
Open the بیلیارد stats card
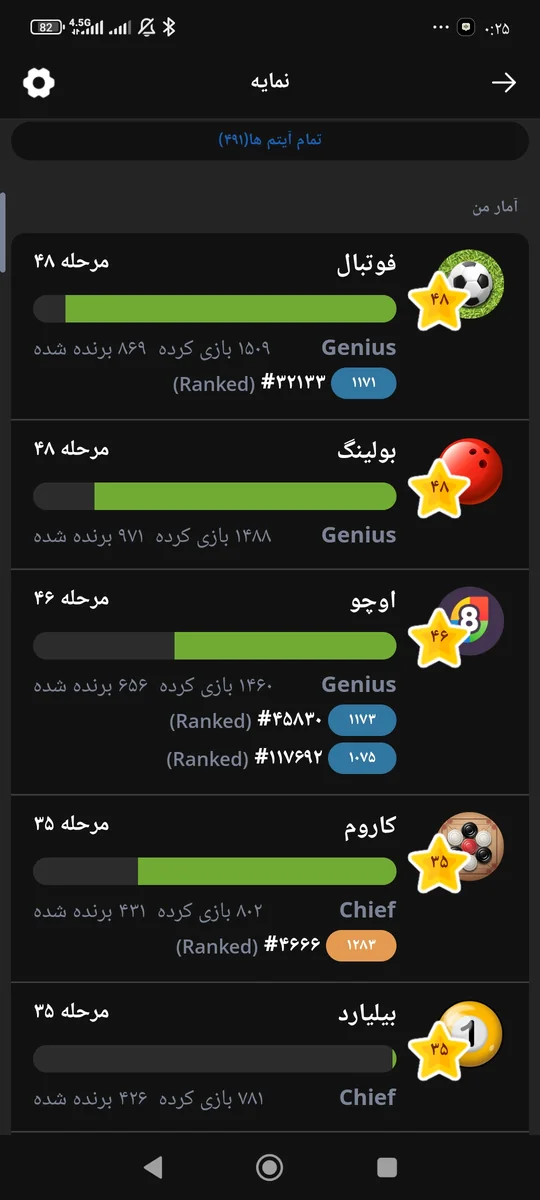270,1058
